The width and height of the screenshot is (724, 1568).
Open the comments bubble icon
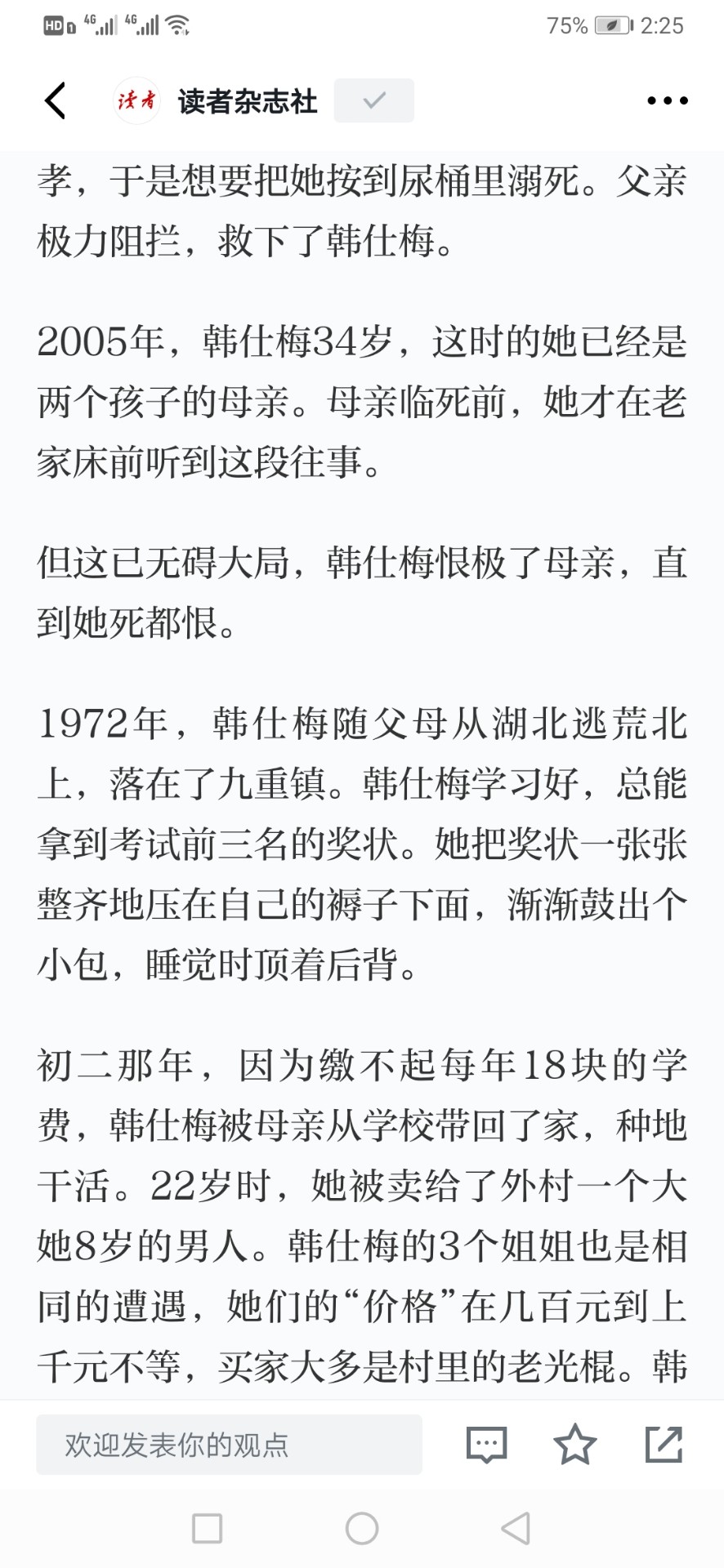click(486, 1445)
